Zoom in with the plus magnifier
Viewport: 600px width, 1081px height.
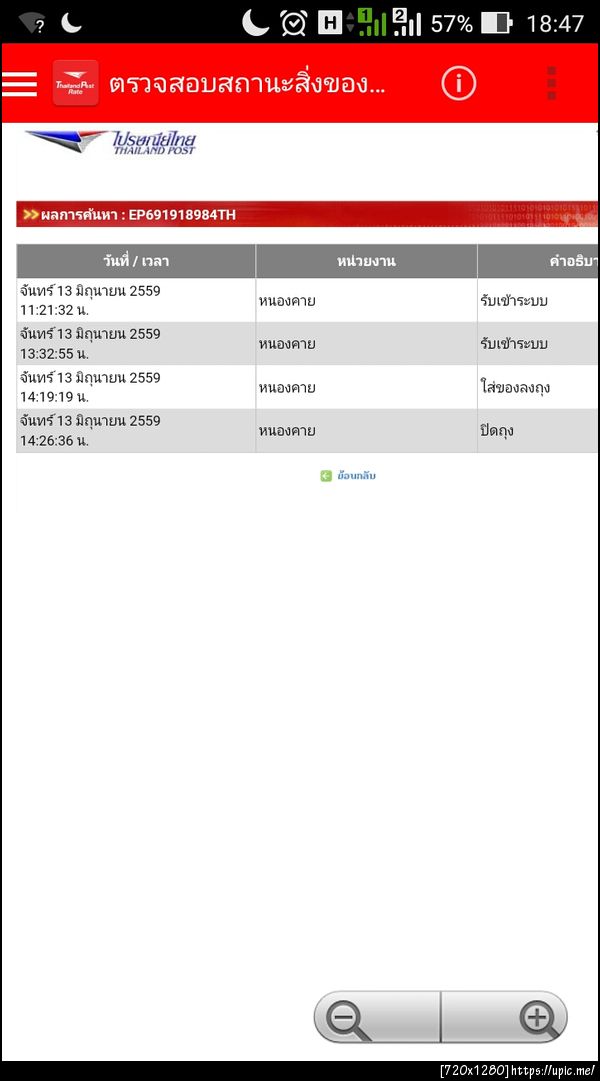tap(504, 1017)
